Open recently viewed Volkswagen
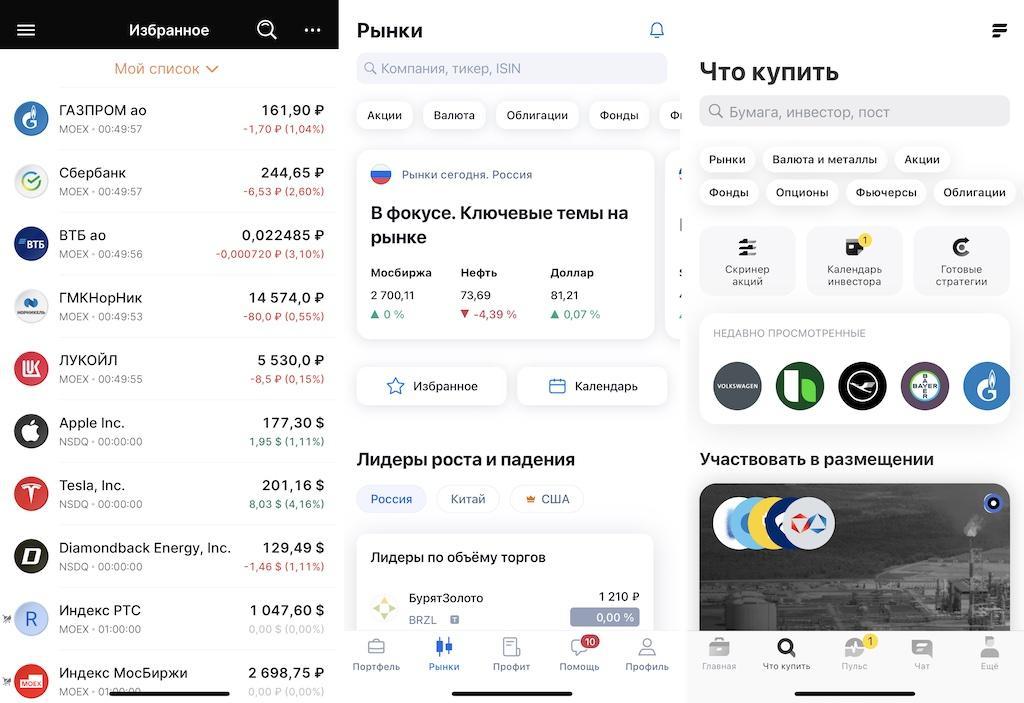Image resolution: width=1024 pixels, height=703 pixels. (737, 386)
